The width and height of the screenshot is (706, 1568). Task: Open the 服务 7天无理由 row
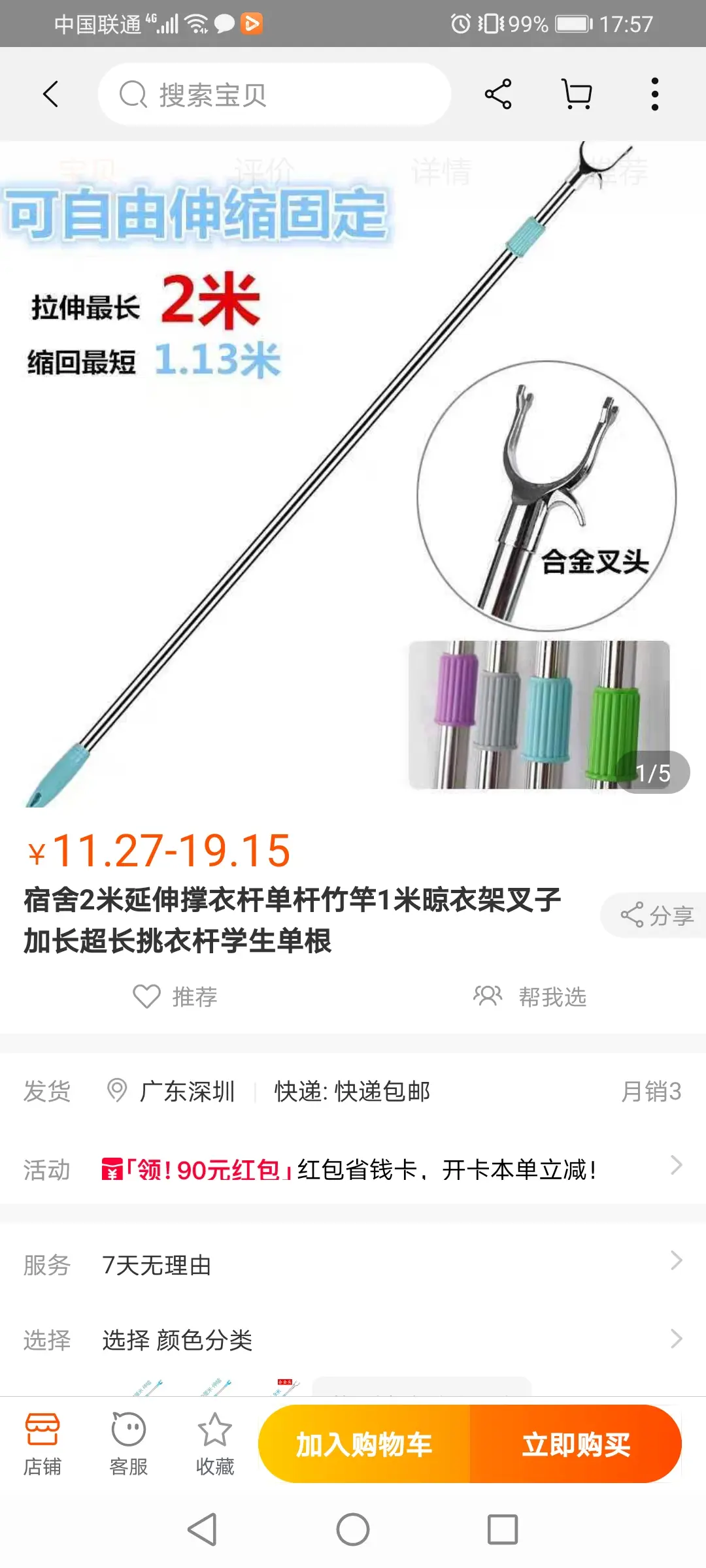pyautogui.click(x=353, y=1266)
